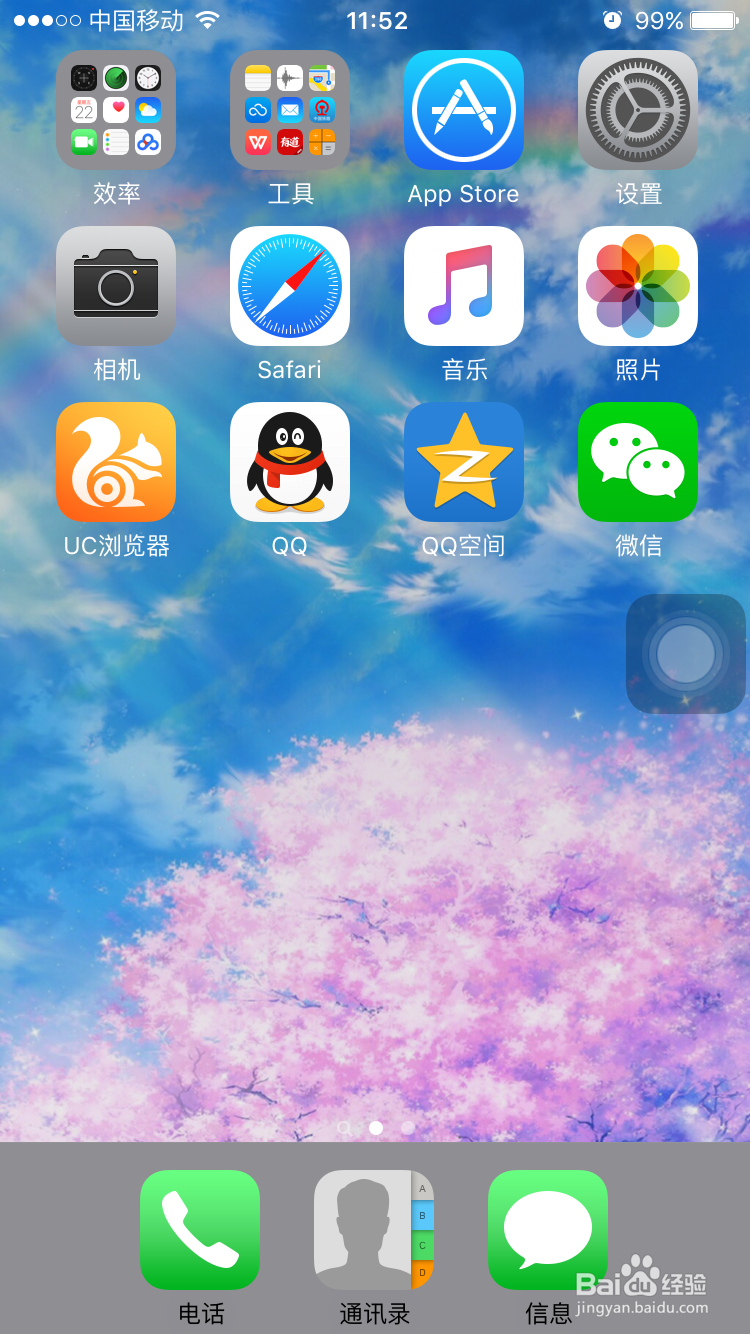This screenshot has height=1334, width=750.
Task: Open the 音乐 music app
Action: pyautogui.click(x=463, y=286)
